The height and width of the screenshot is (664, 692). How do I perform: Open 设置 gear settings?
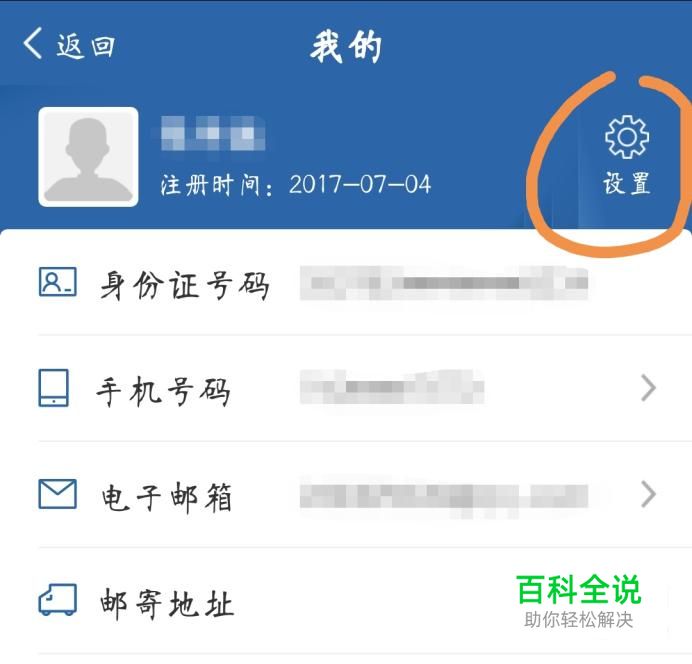click(627, 155)
